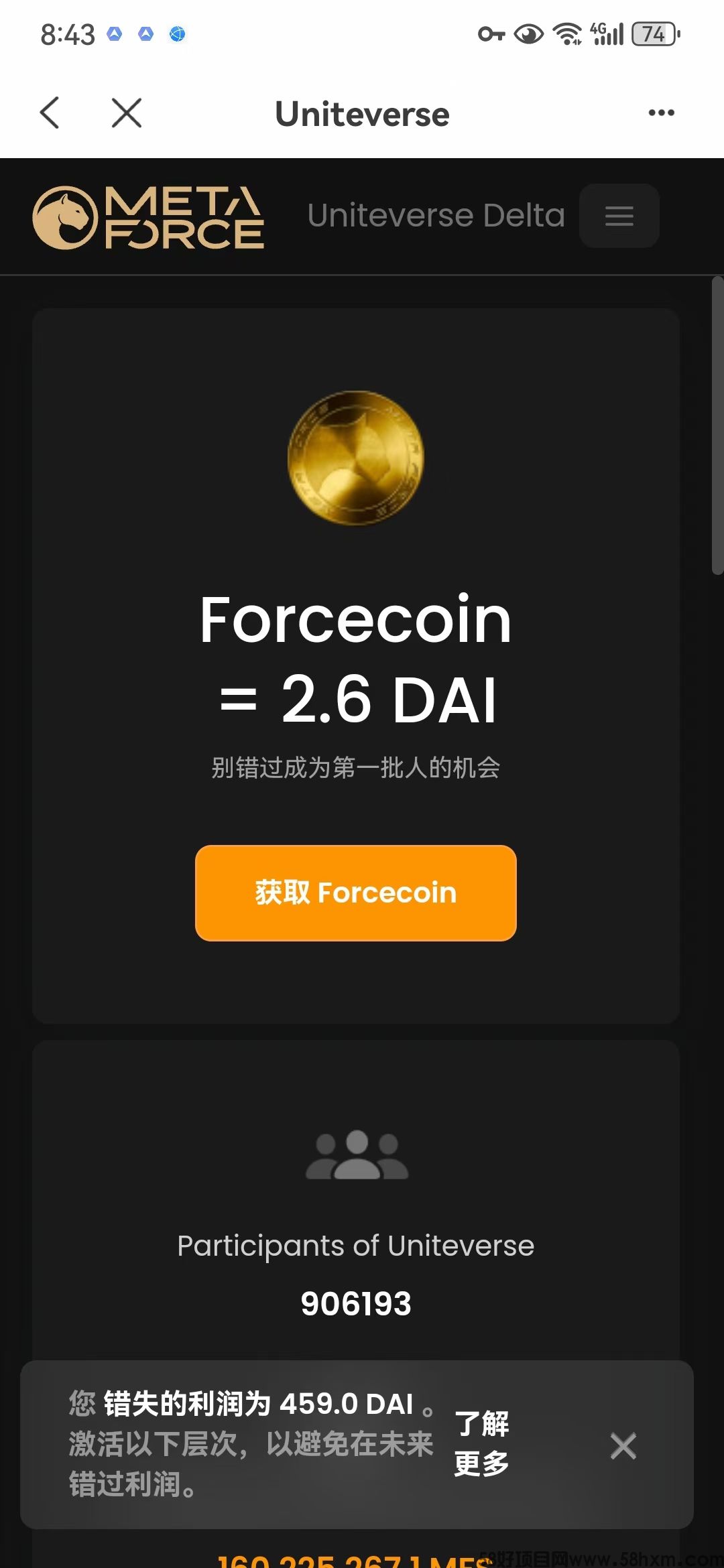This screenshot has height=1568, width=724.
Task: Tap the 获取 Forcecoin button
Action: (x=355, y=893)
